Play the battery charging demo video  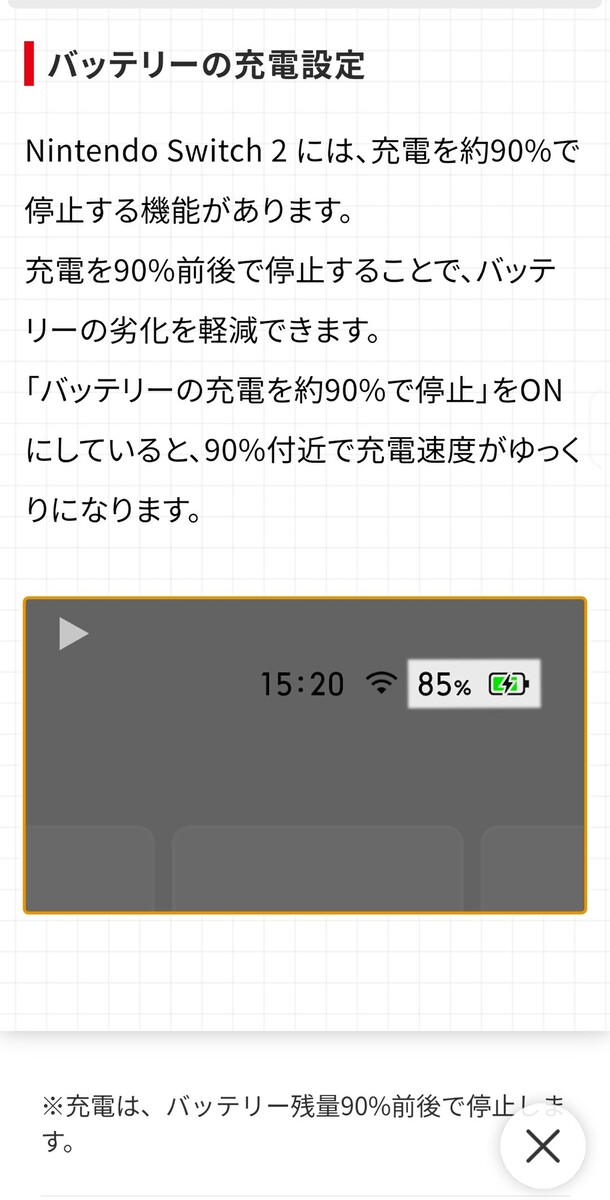[x=73, y=634]
